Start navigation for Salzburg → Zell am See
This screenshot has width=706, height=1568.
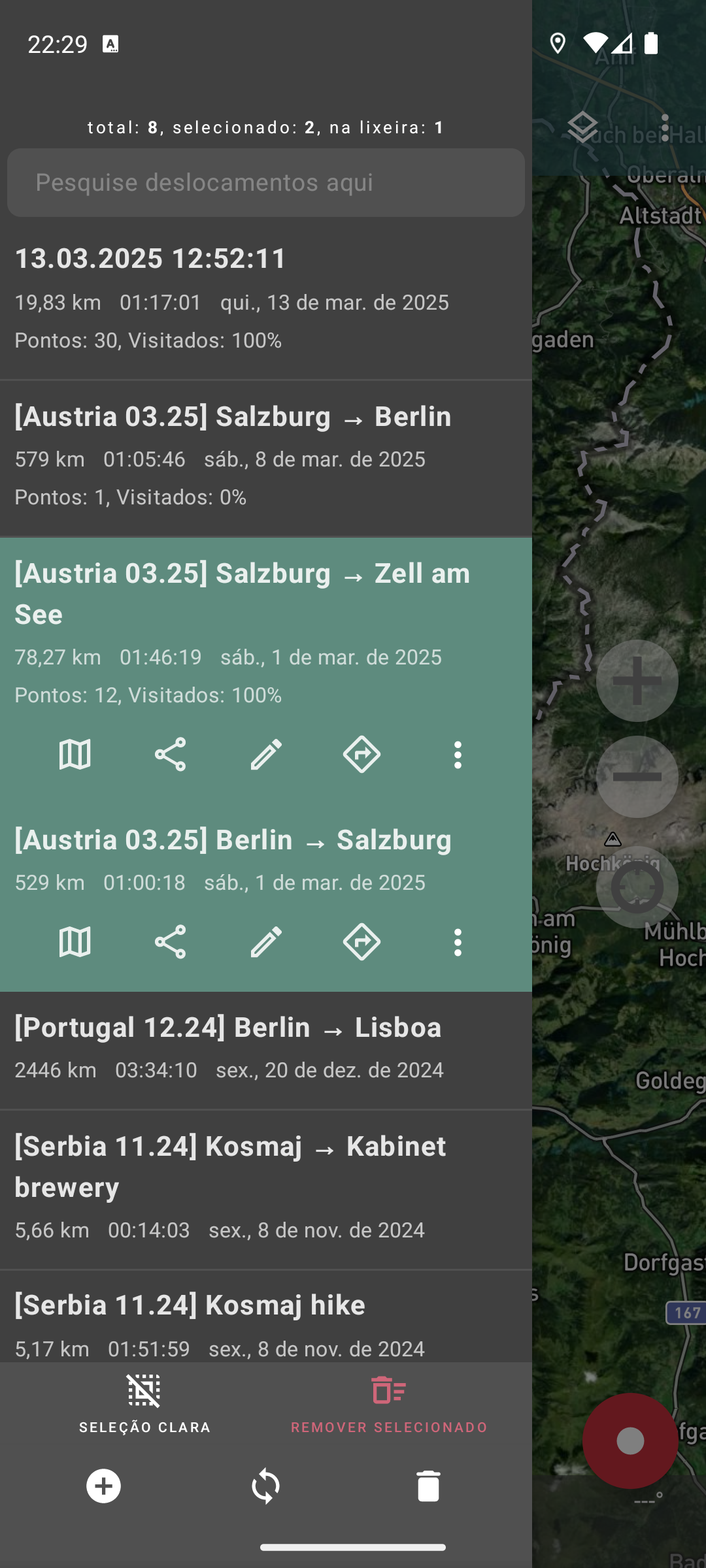point(362,755)
